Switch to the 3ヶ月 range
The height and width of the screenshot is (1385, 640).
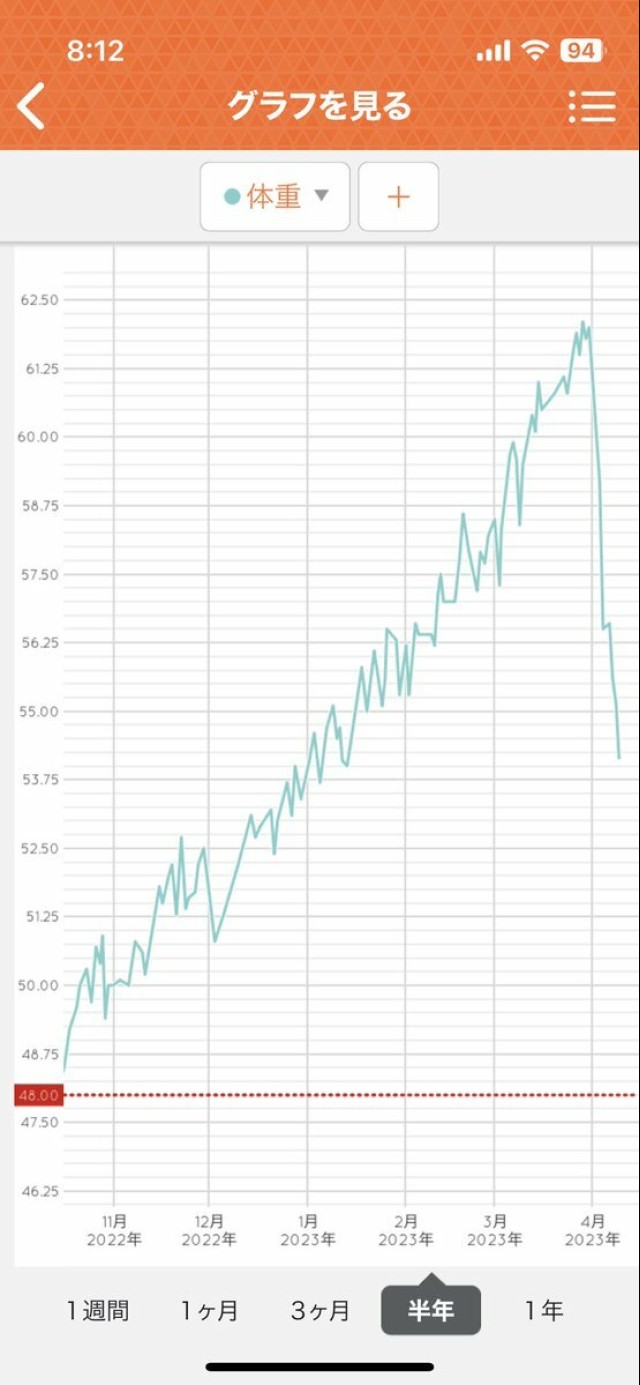pyautogui.click(x=321, y=1310)
